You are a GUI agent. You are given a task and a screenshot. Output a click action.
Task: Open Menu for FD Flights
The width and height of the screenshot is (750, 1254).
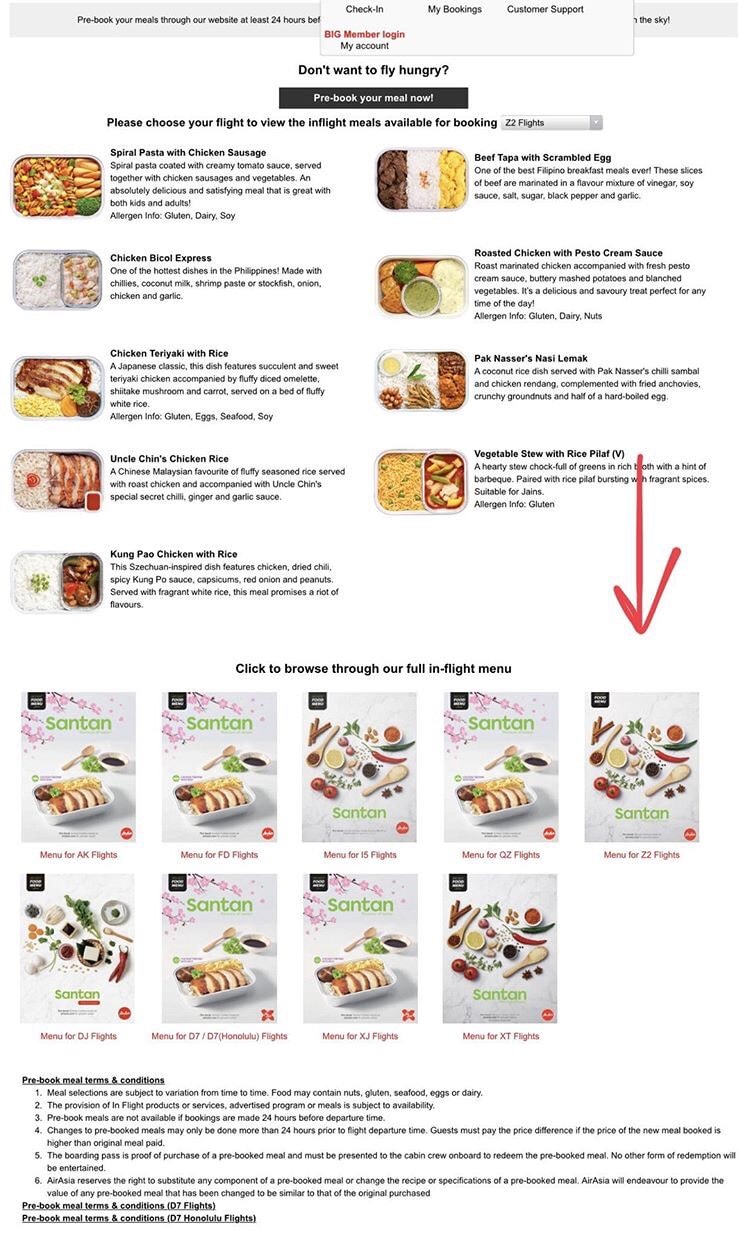point(219,855)
